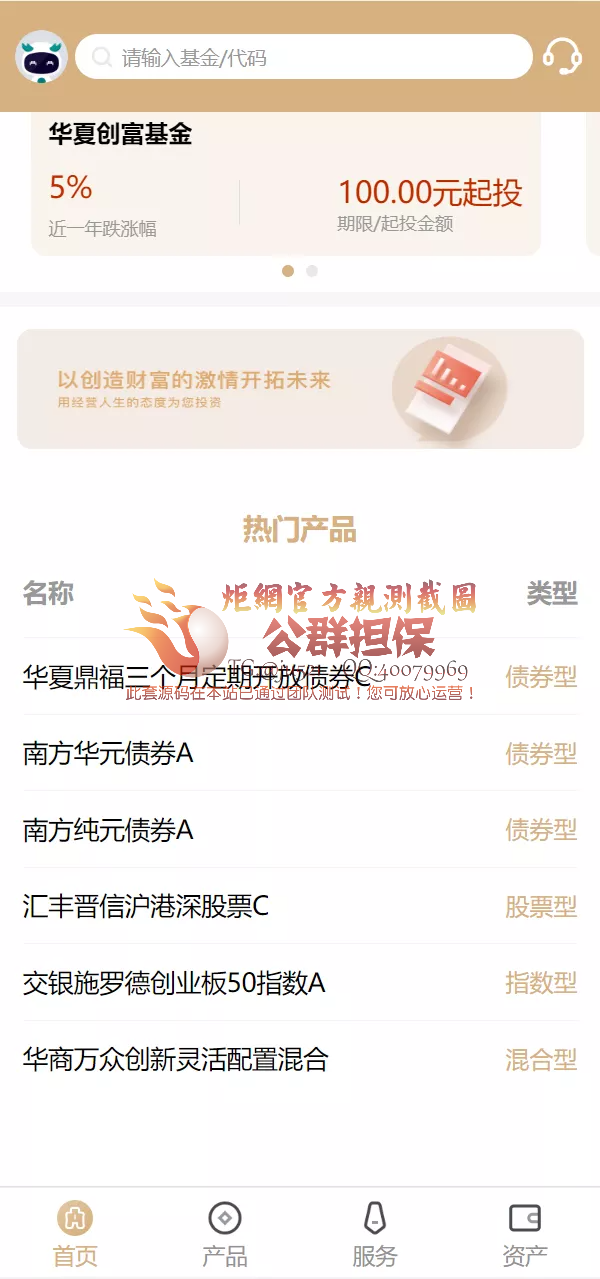Image resolution: width=600 pixels, height=1279 pixels.
Task: View 汇丰晋信沪港深股票C details
Action: (146, 907)
